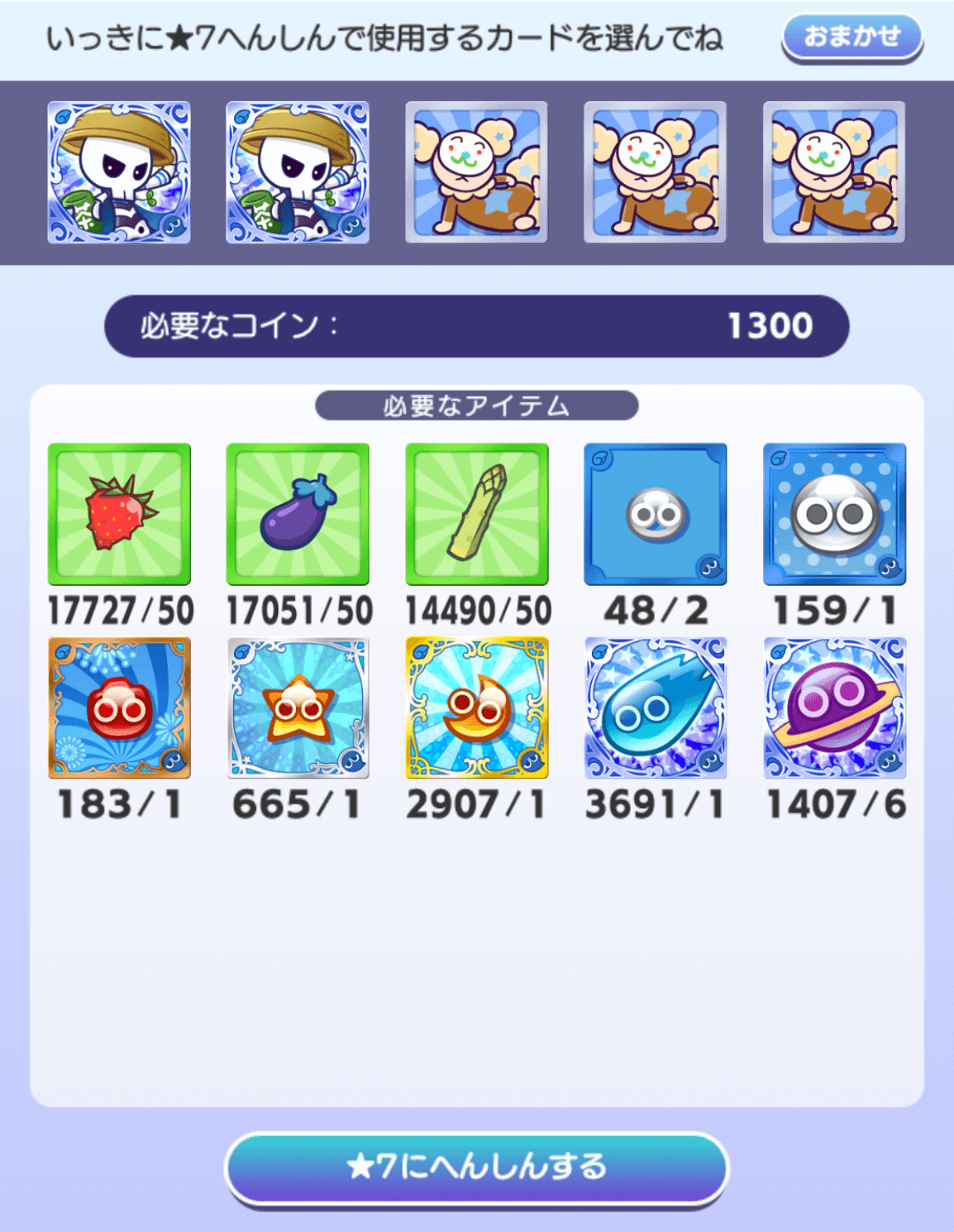Select the asparagus material icon
This screenshot has width=954, height=1232.
tap(475, 513)
